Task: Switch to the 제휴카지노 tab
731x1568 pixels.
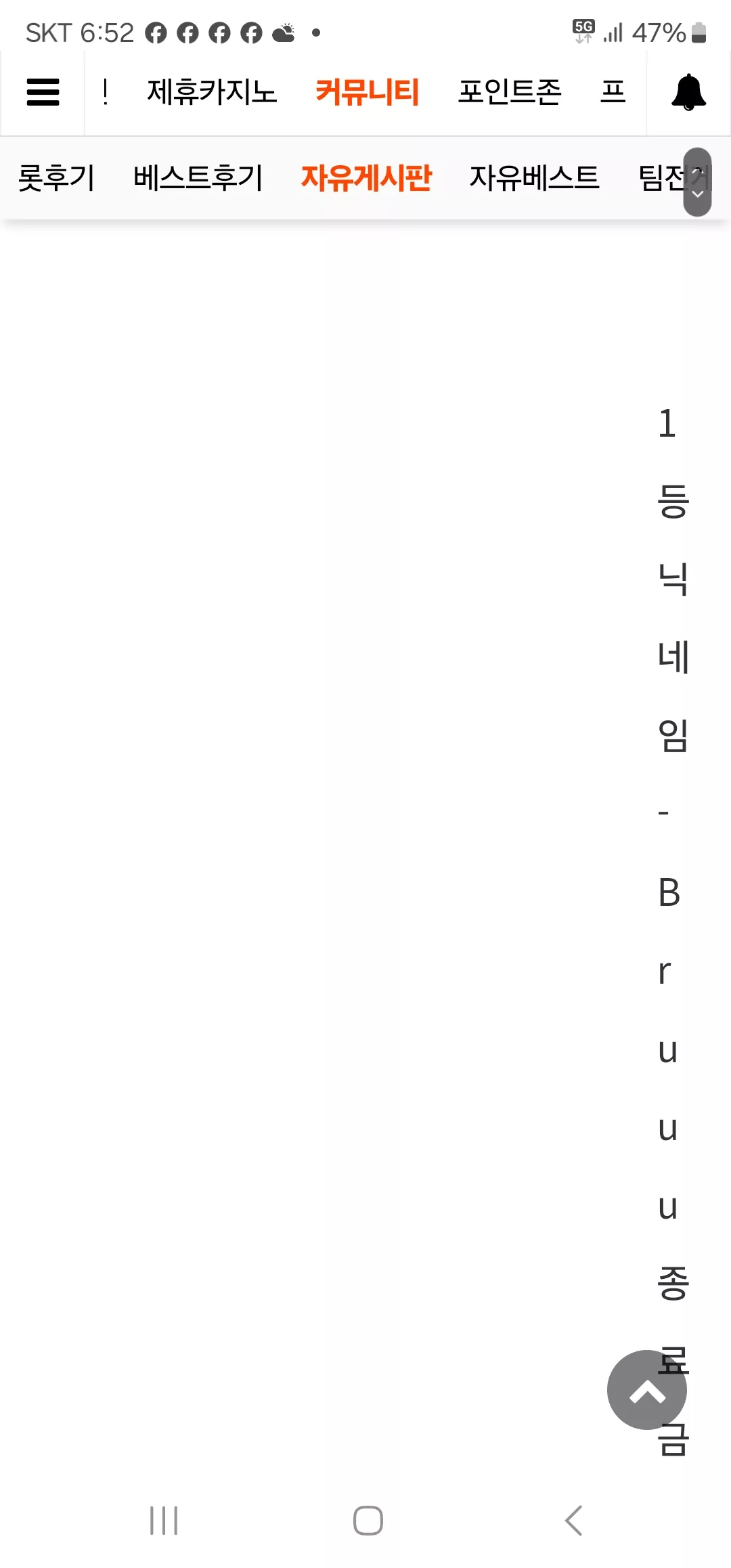Action: [212, 92]
